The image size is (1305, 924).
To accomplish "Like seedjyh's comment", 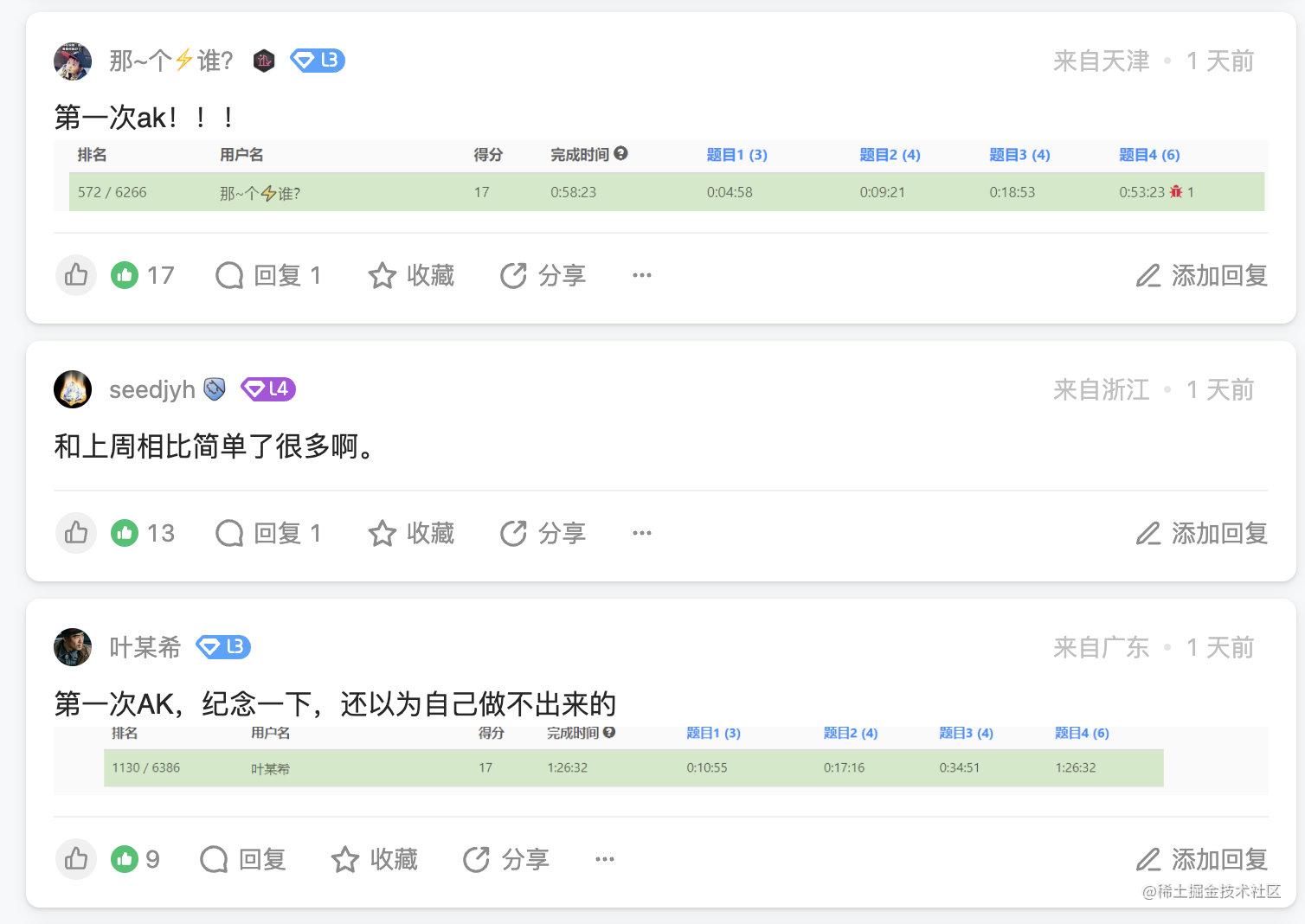I will 76,533.
